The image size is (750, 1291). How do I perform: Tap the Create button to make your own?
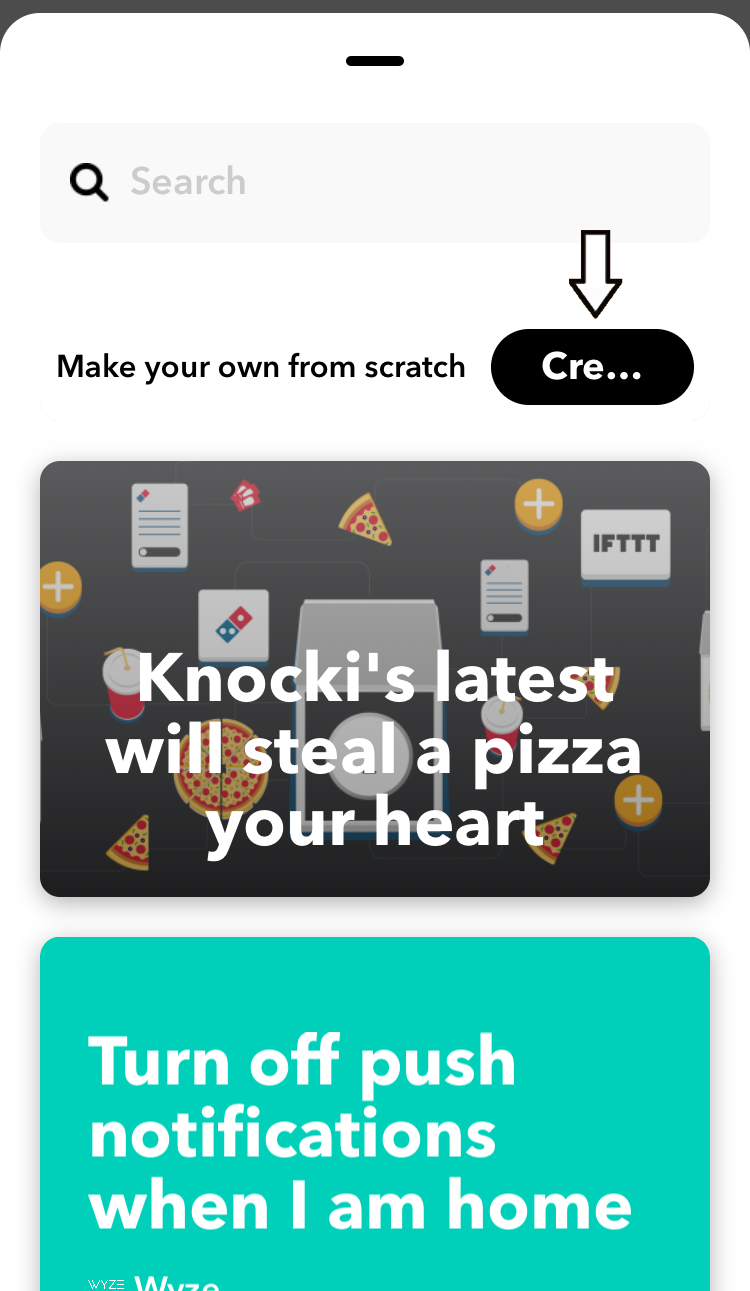pyautogui.click(x=592, y=367)
